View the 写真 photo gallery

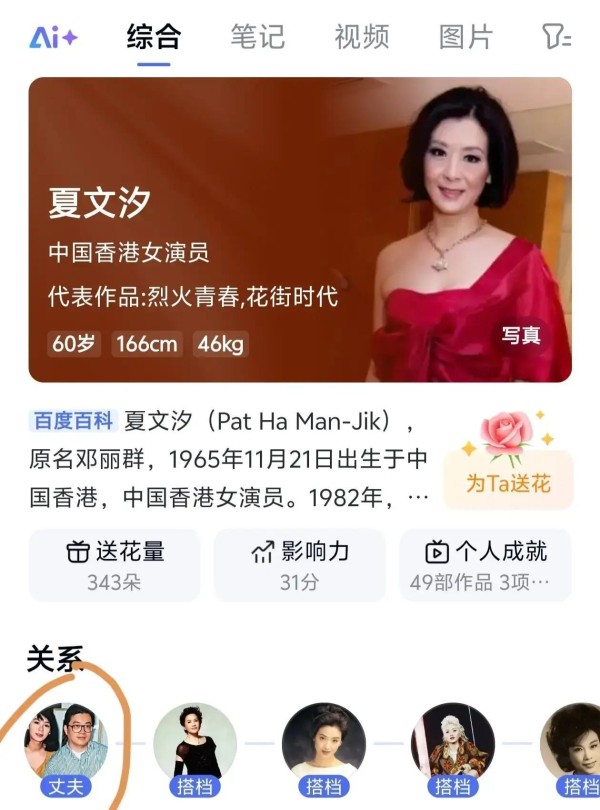(521, 335)
